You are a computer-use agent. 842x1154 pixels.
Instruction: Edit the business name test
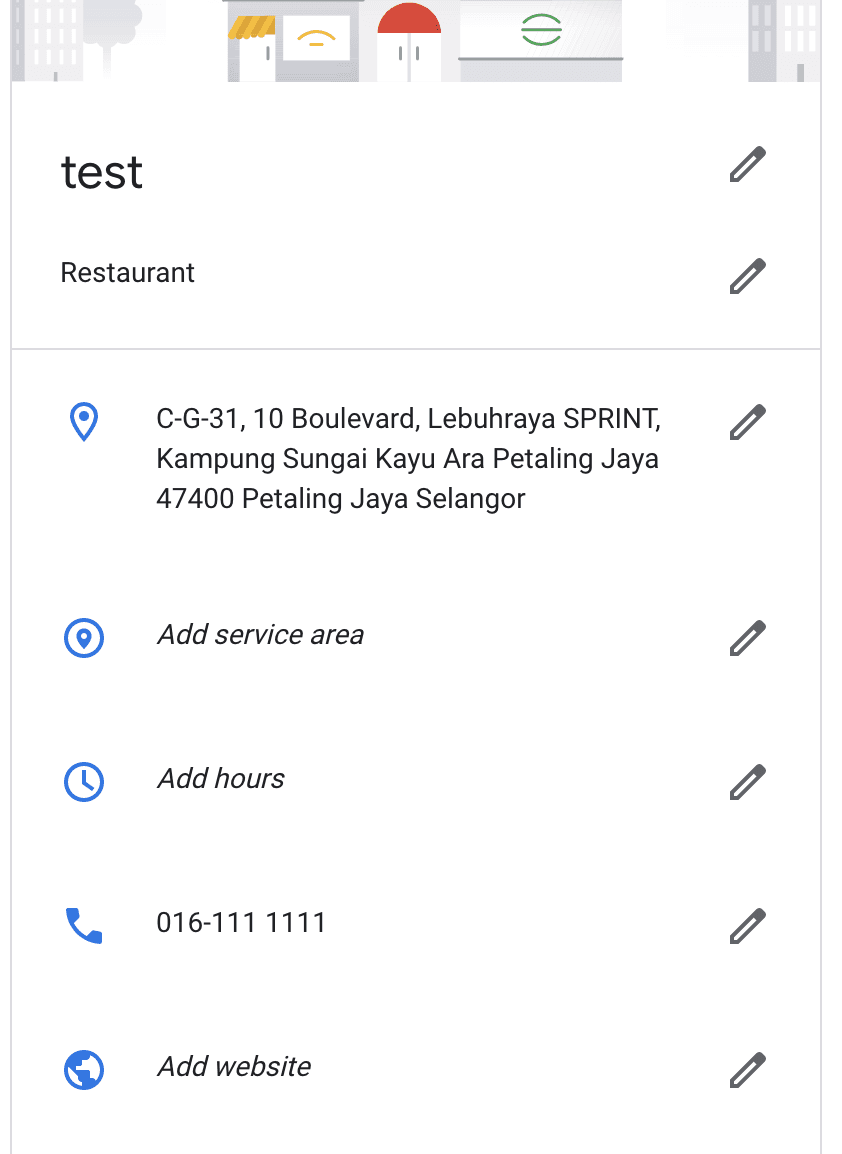pos(747,164)
